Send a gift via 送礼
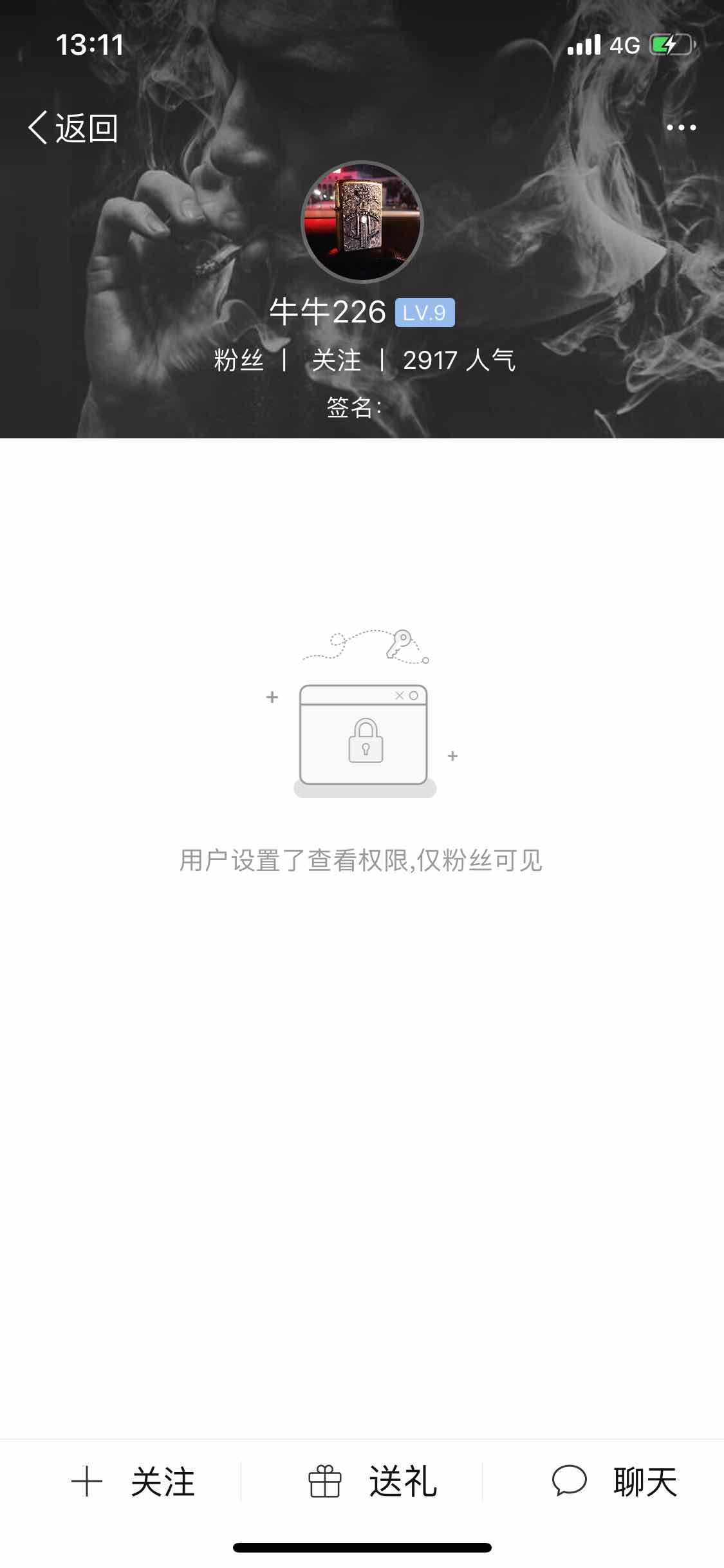 (373, 1482)
